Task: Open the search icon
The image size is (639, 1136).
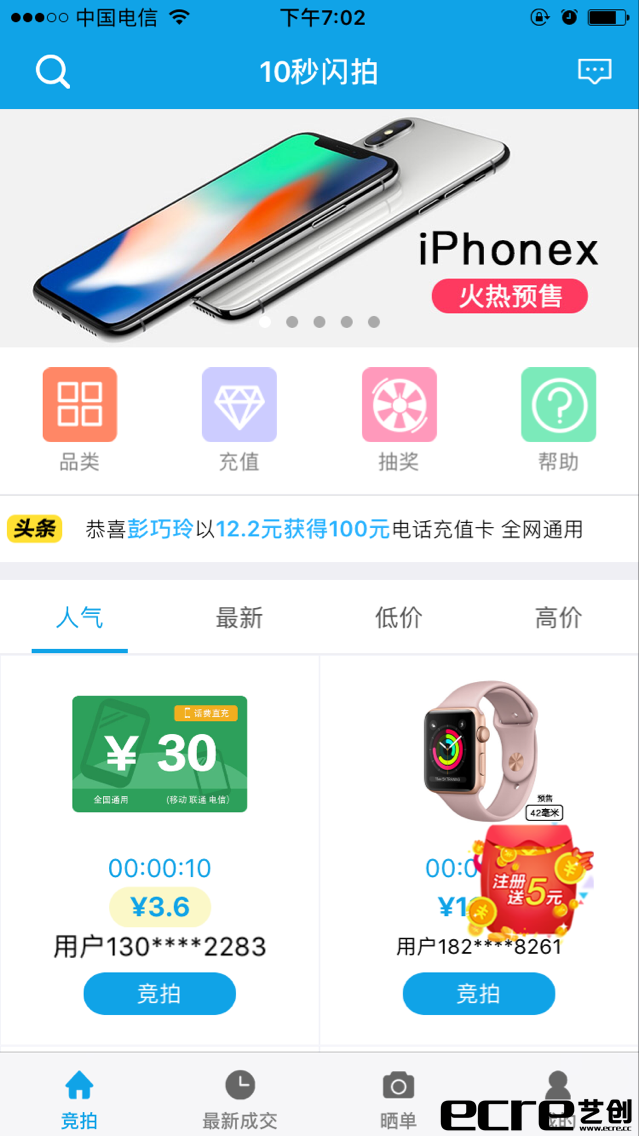Action: click(x=52, y=72)
